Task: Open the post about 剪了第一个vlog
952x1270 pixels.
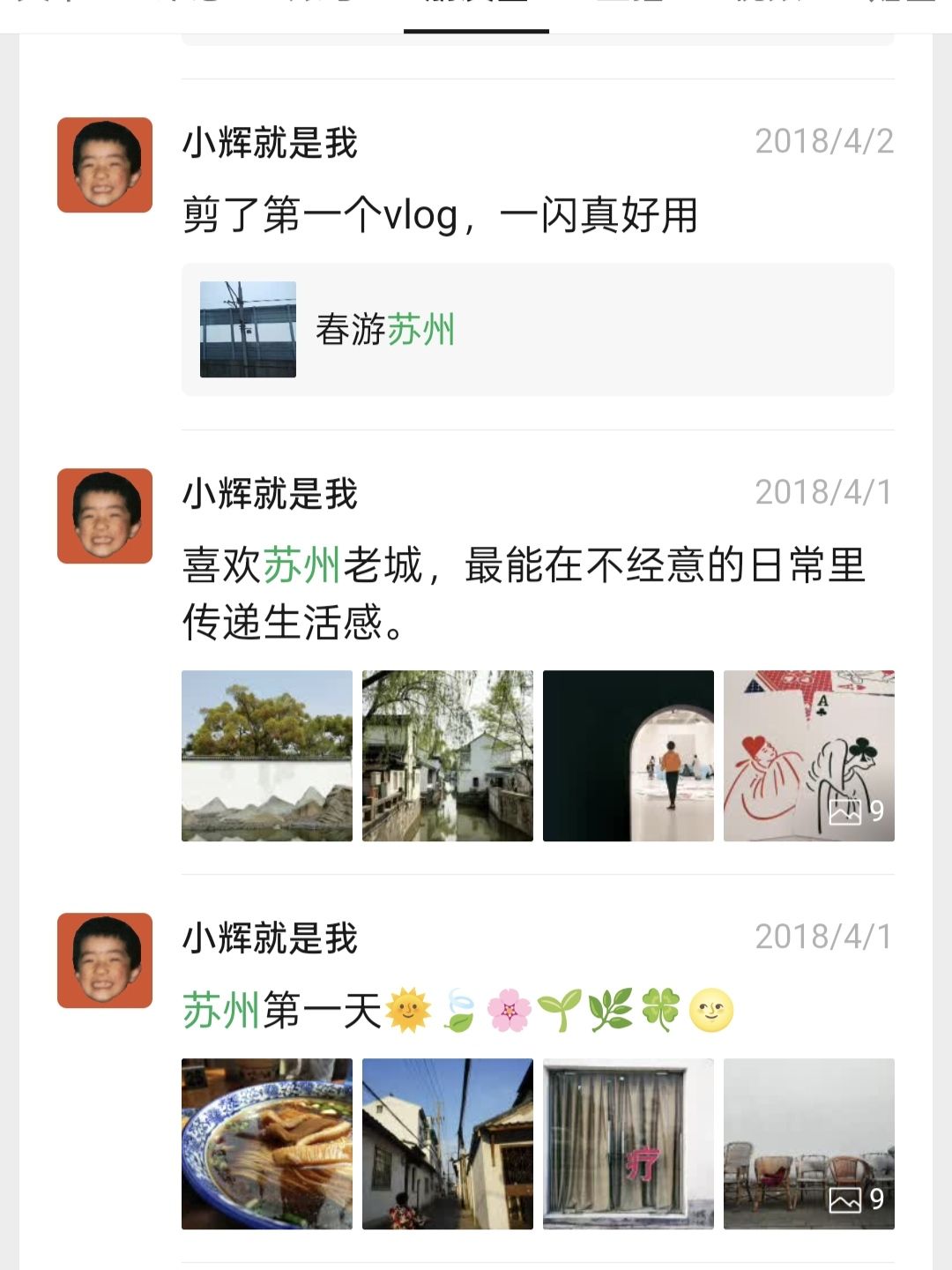Action: [440, 216]
